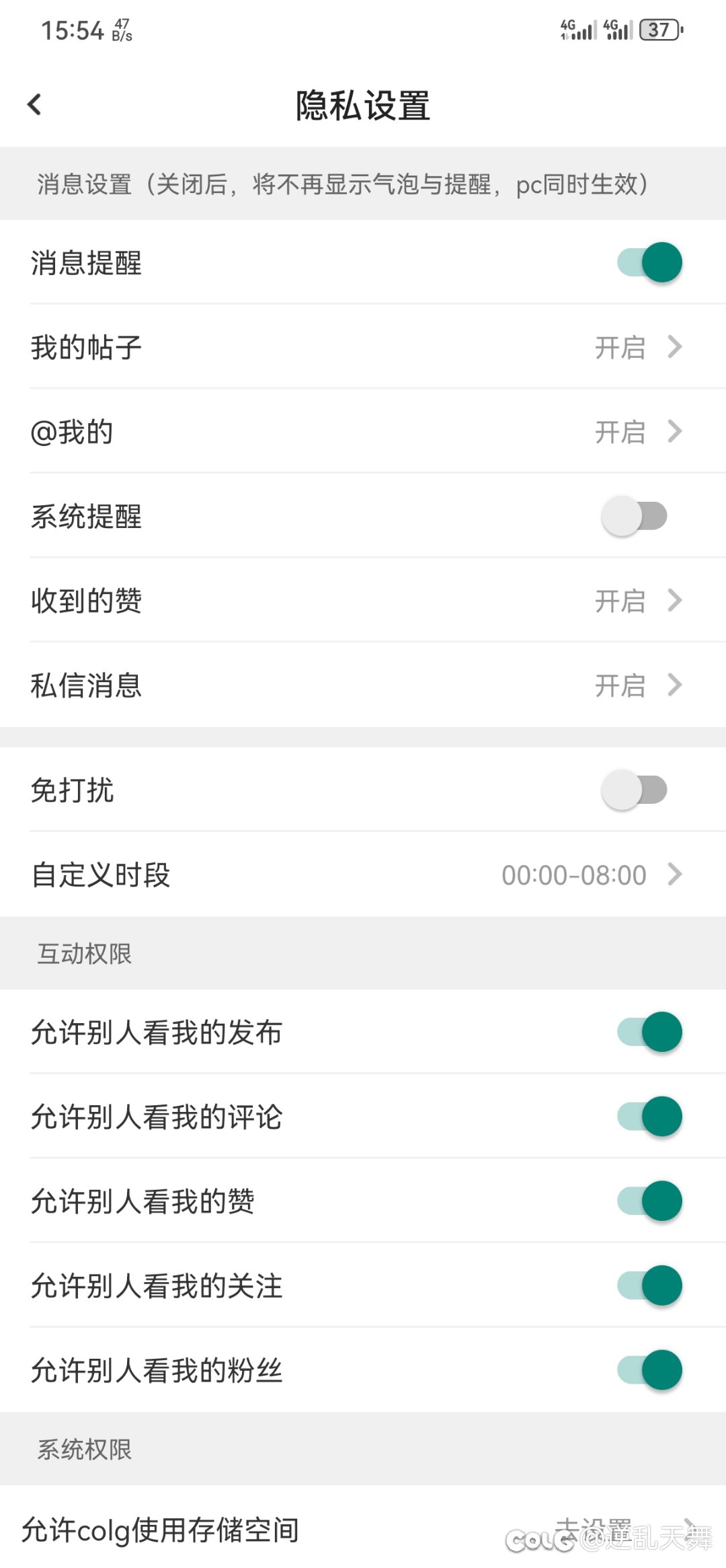Turn off the 消息提醒 switch
This screenshot has width=726, height=1568.
click(x=649, y=262)
